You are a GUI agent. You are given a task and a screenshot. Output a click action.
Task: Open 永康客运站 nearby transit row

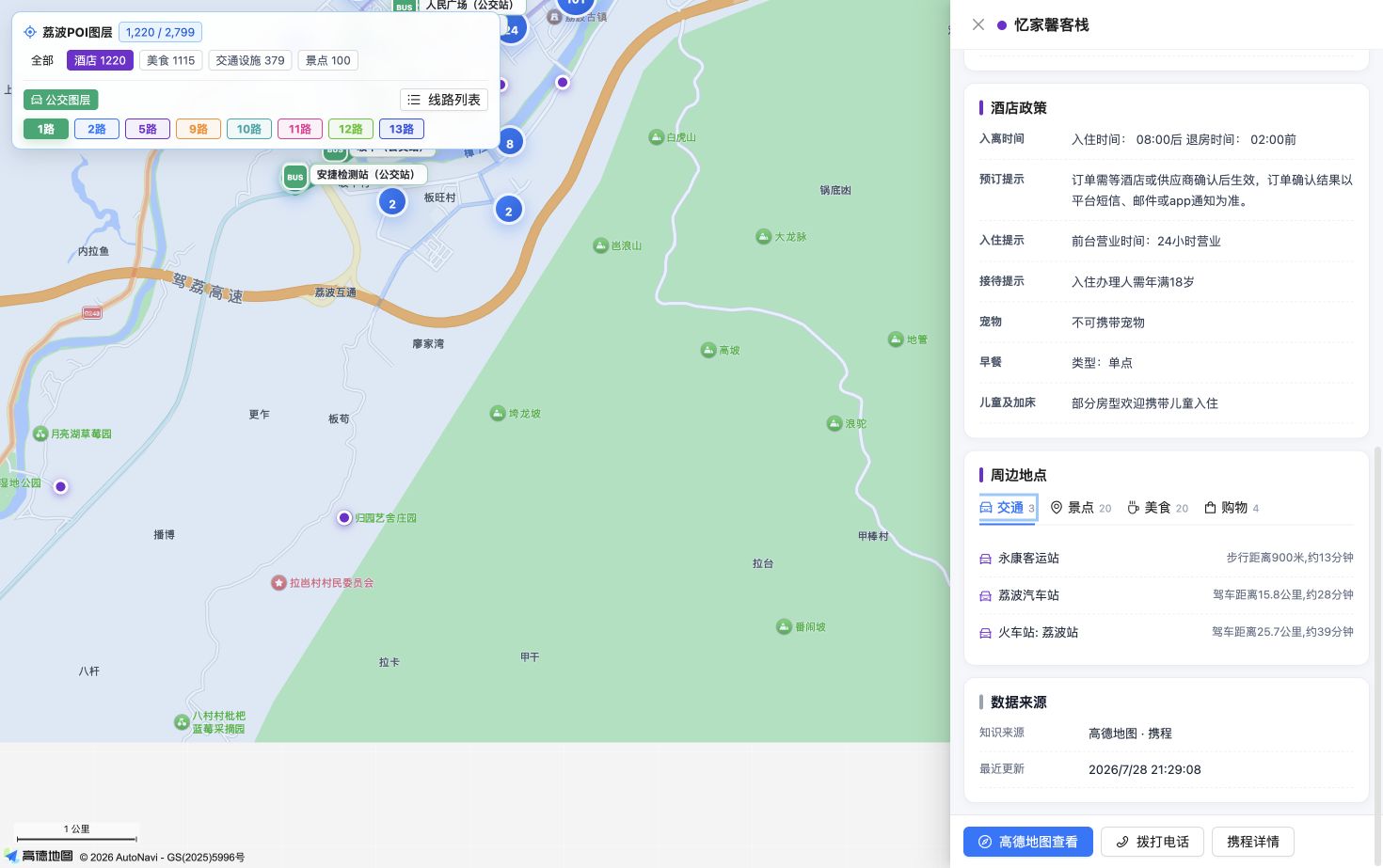tap(1167, 558)
